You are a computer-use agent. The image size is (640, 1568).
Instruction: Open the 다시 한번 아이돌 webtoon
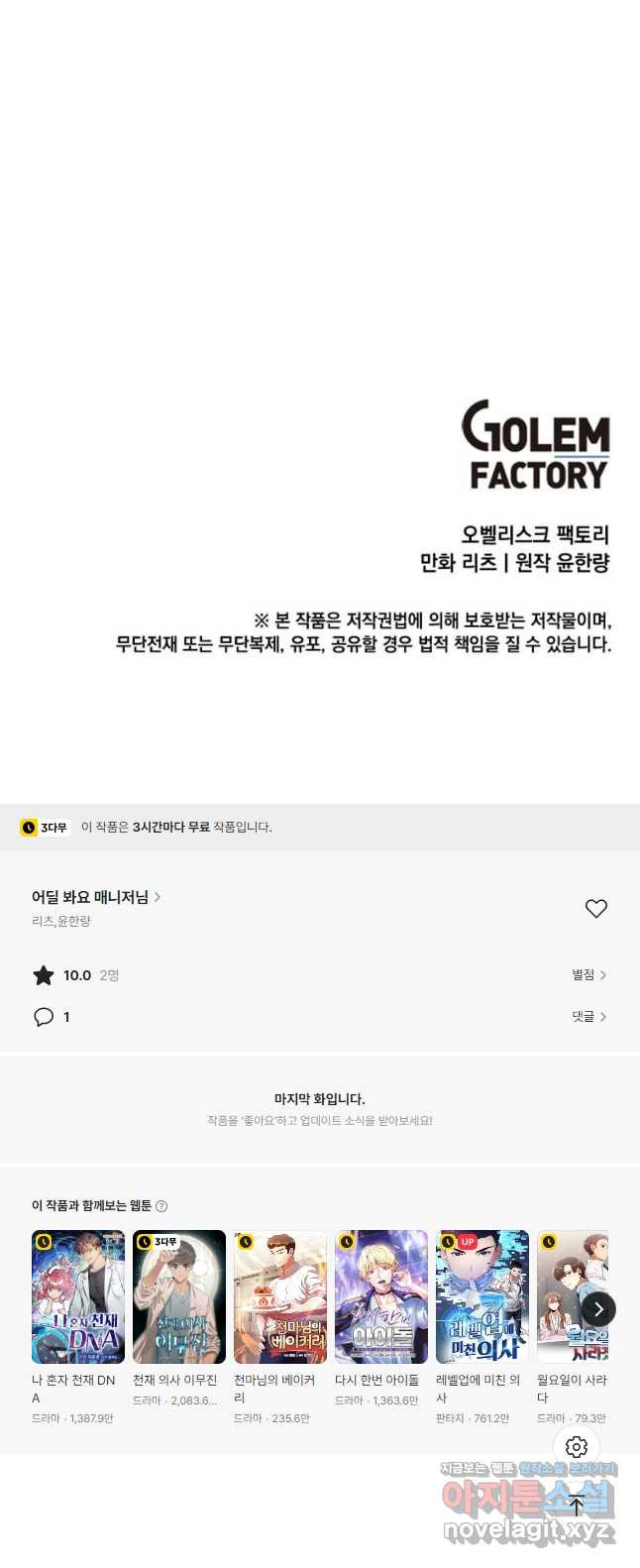click(381, 1296)
